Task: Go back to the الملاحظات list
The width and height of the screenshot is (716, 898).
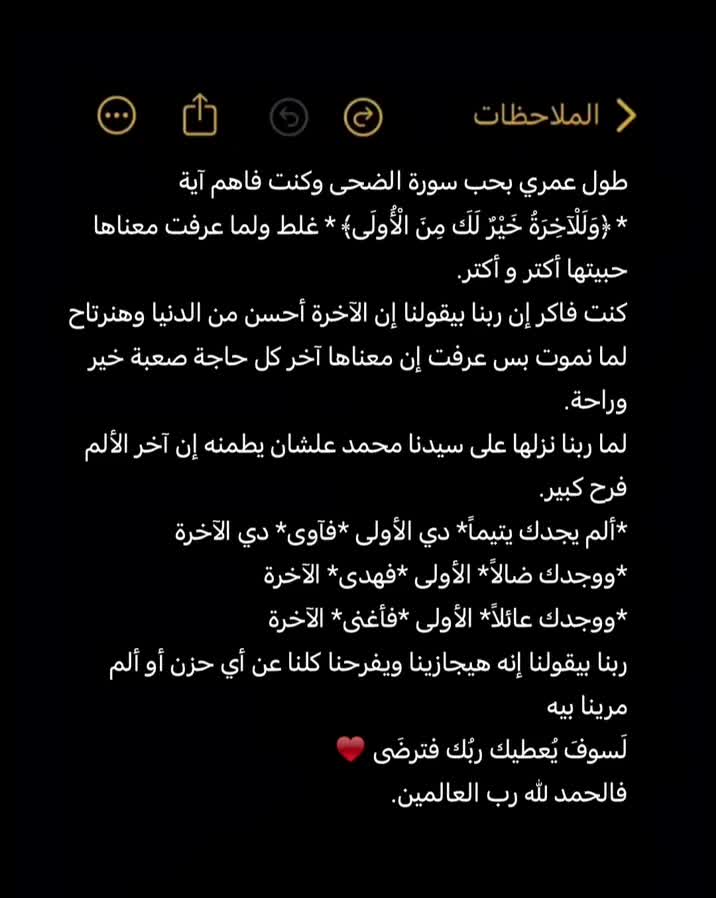Action: pos(556,116)
